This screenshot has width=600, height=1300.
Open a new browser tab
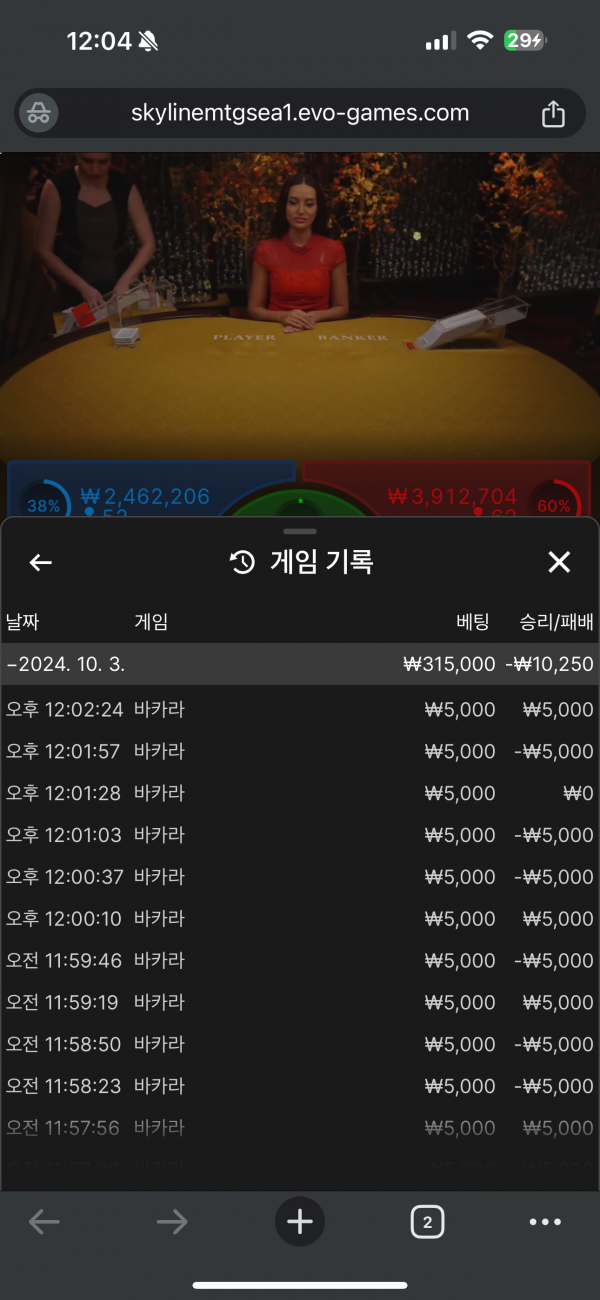300,1221
